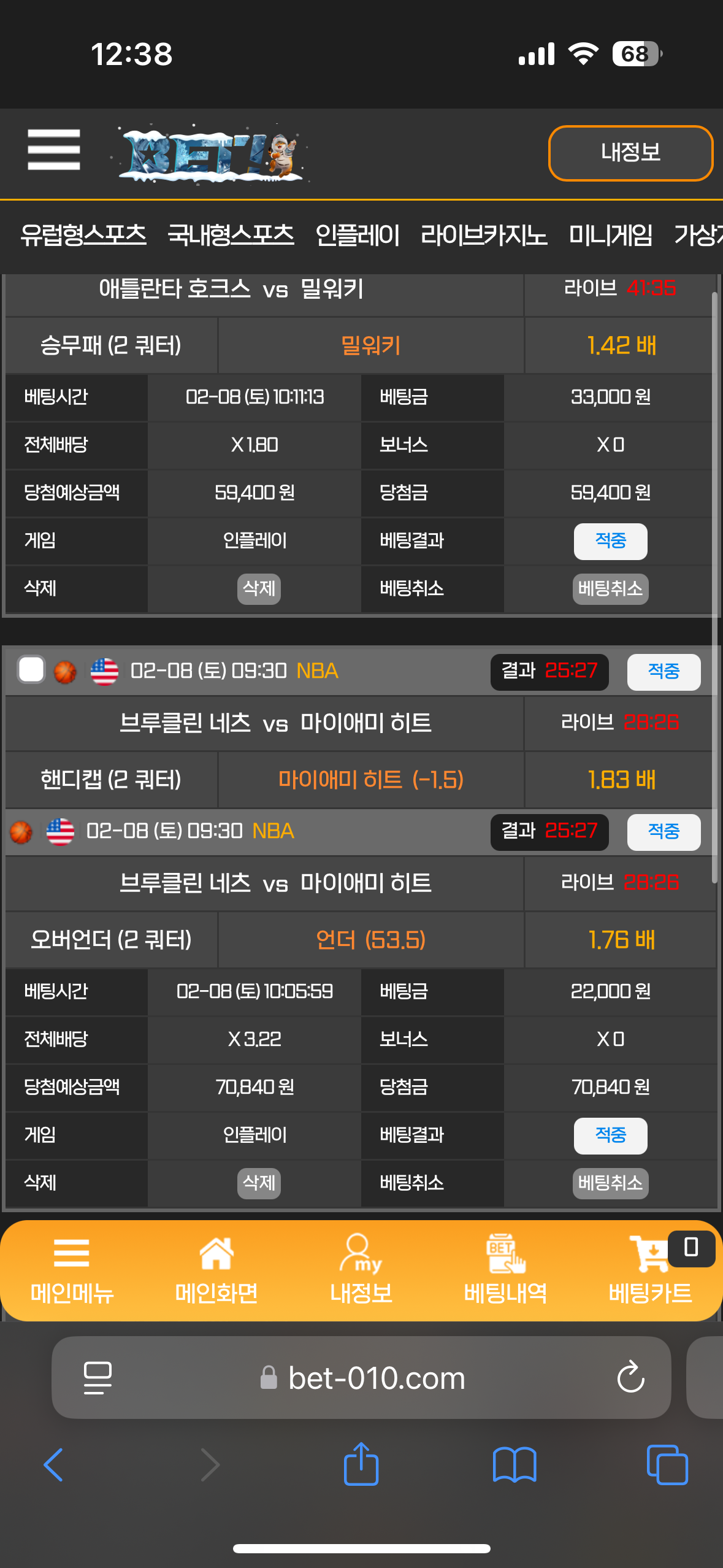Delete the 33,000 원 Milwaukee bet
This screenshot has width=723, height=1568.
[x=259, y=589]
